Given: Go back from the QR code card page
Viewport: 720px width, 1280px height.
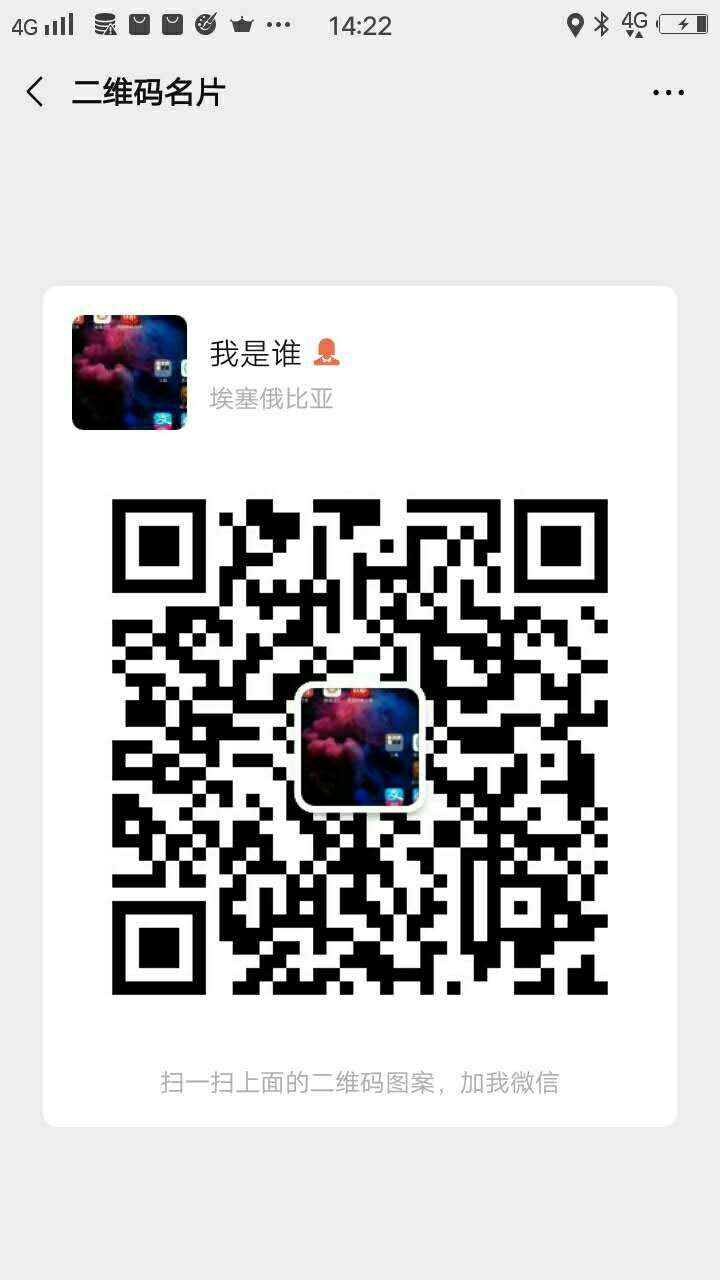Looking at the screenshot, I should (x=36, y=93).
